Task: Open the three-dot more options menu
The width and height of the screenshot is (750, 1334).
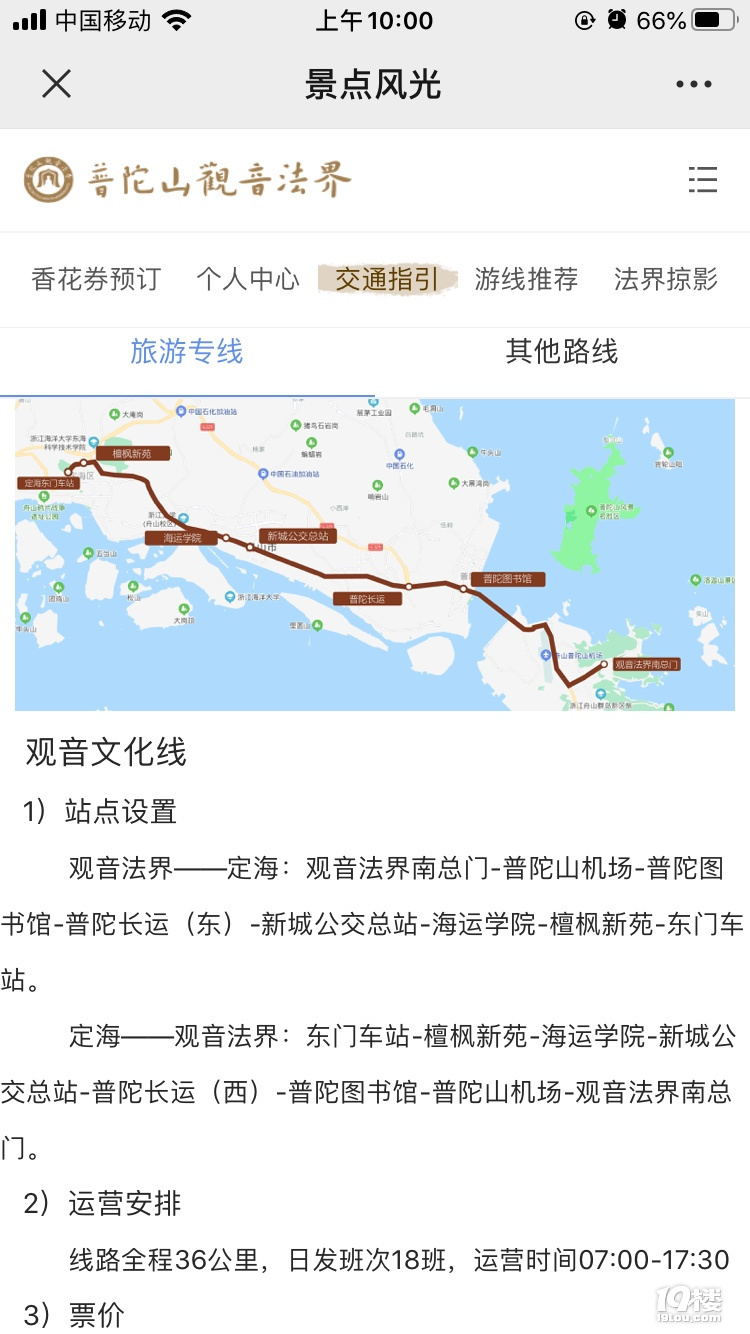Action: click(693, 85)
